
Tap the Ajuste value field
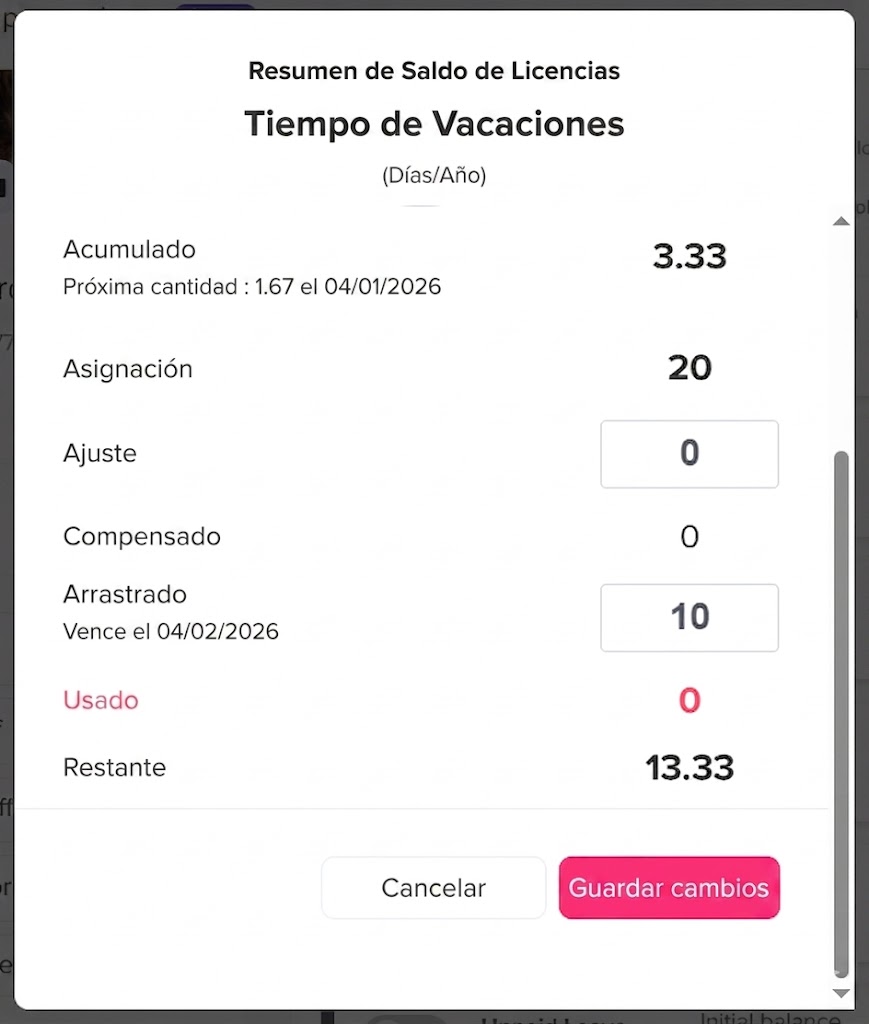click(x=689, y=454)
